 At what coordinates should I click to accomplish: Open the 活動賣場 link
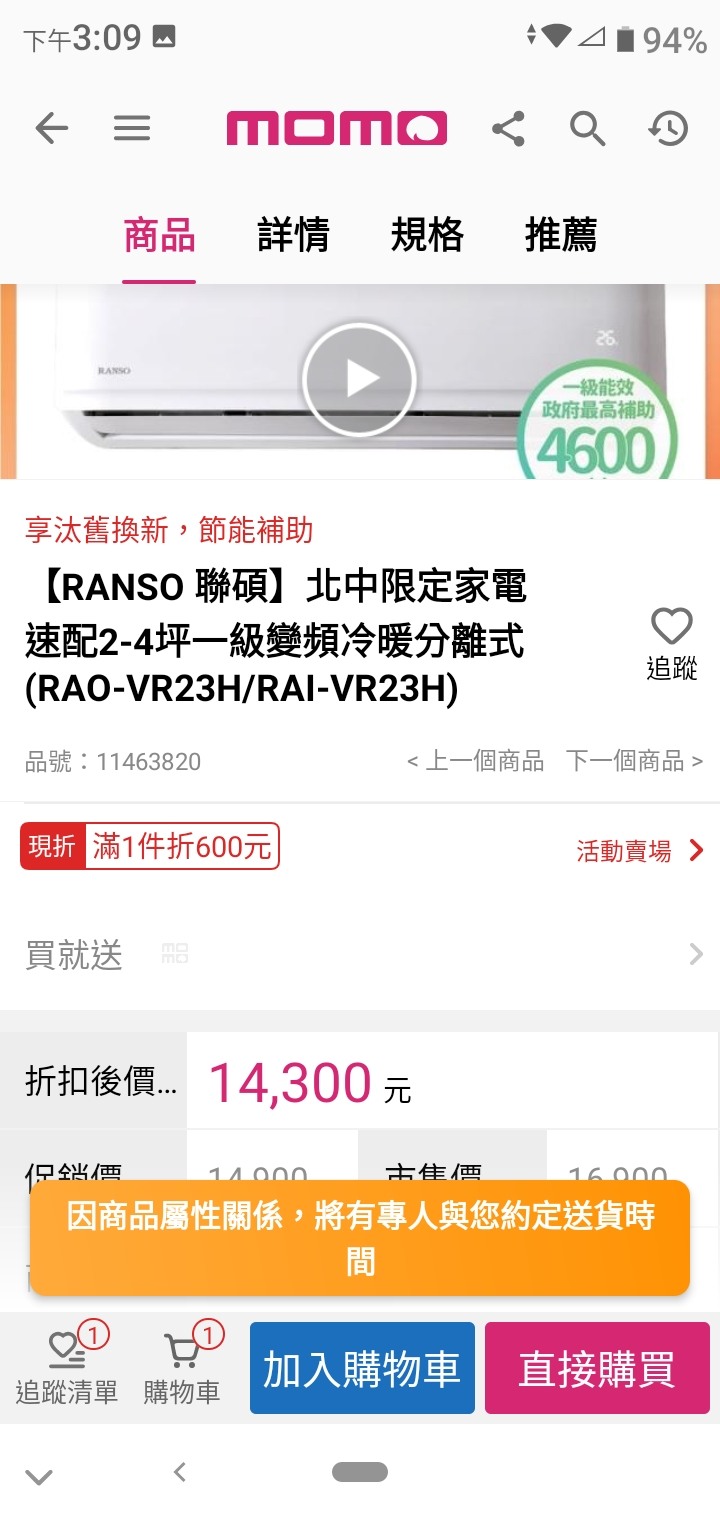tap(640, 851)
